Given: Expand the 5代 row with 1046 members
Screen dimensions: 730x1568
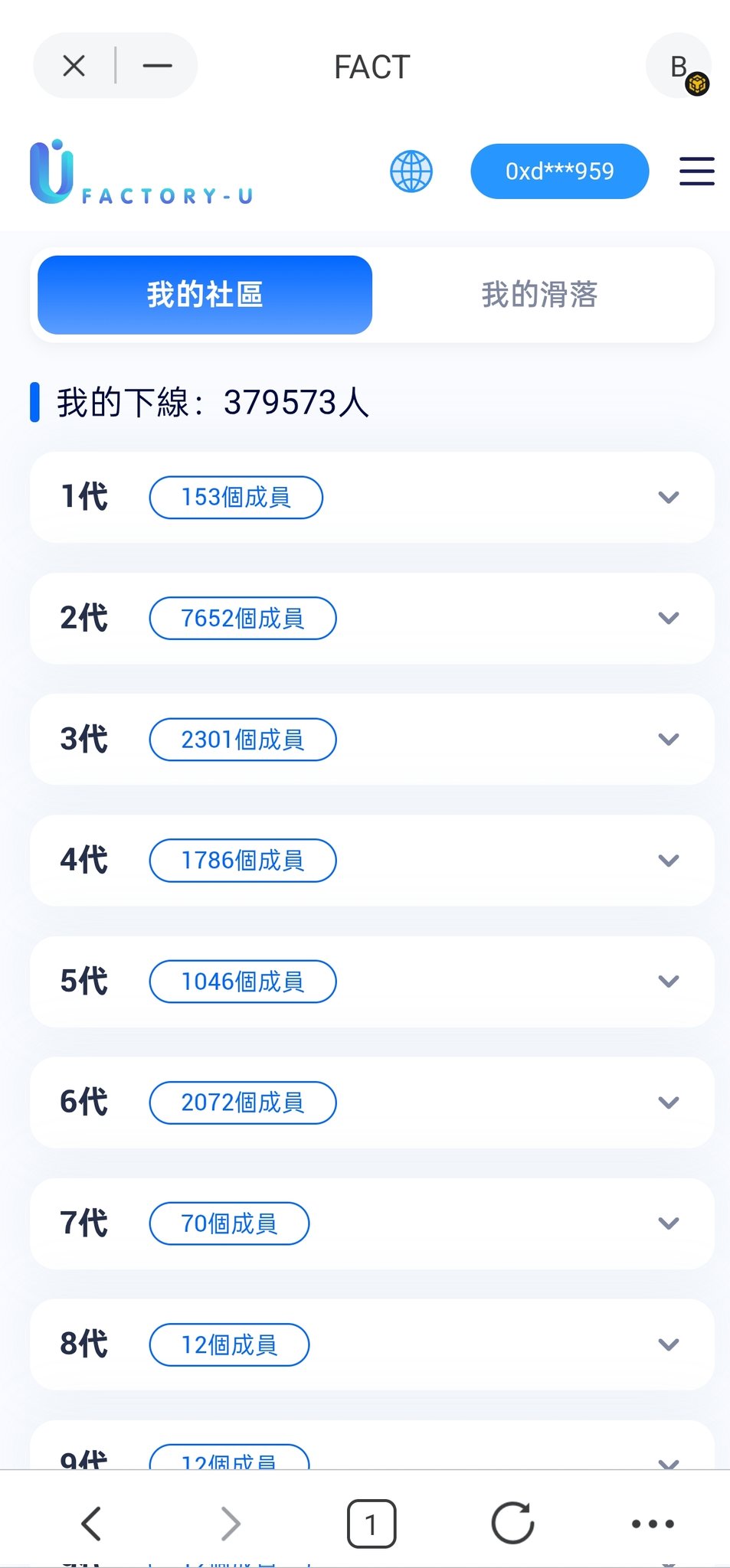Looking at the screenshot, I should [669, 982].
